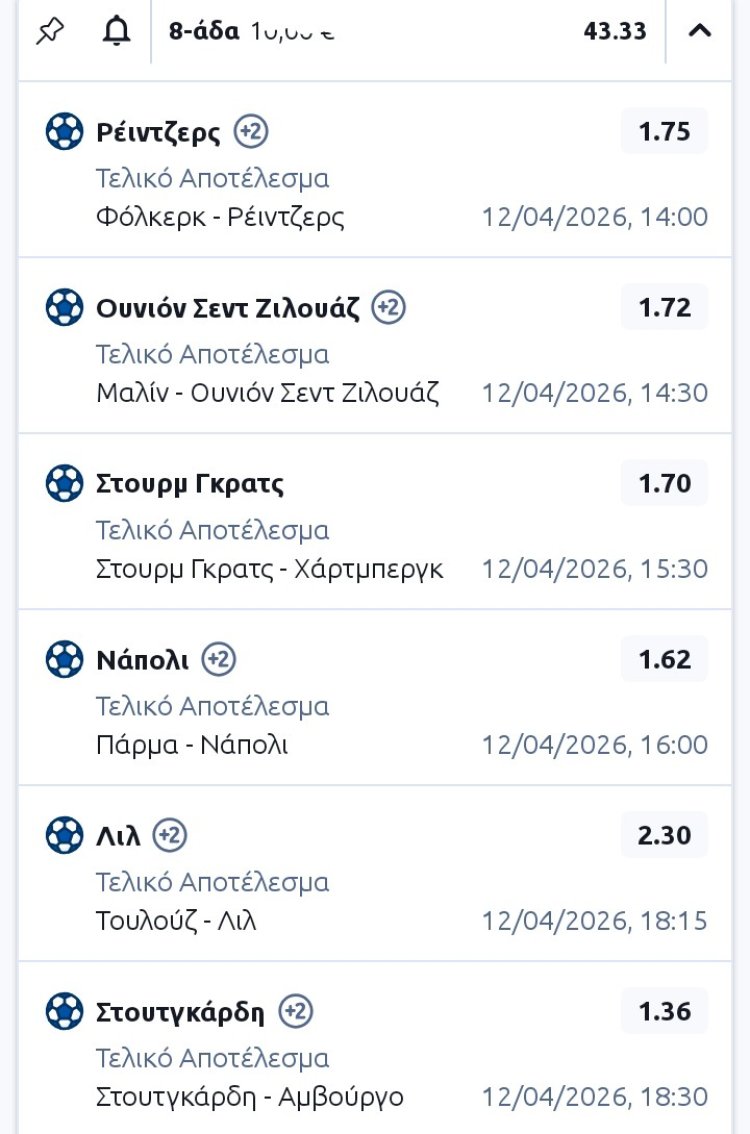Show the +2 info for Νάπολι
This screenshot has height=1134, width=750.
coord(219,660)
